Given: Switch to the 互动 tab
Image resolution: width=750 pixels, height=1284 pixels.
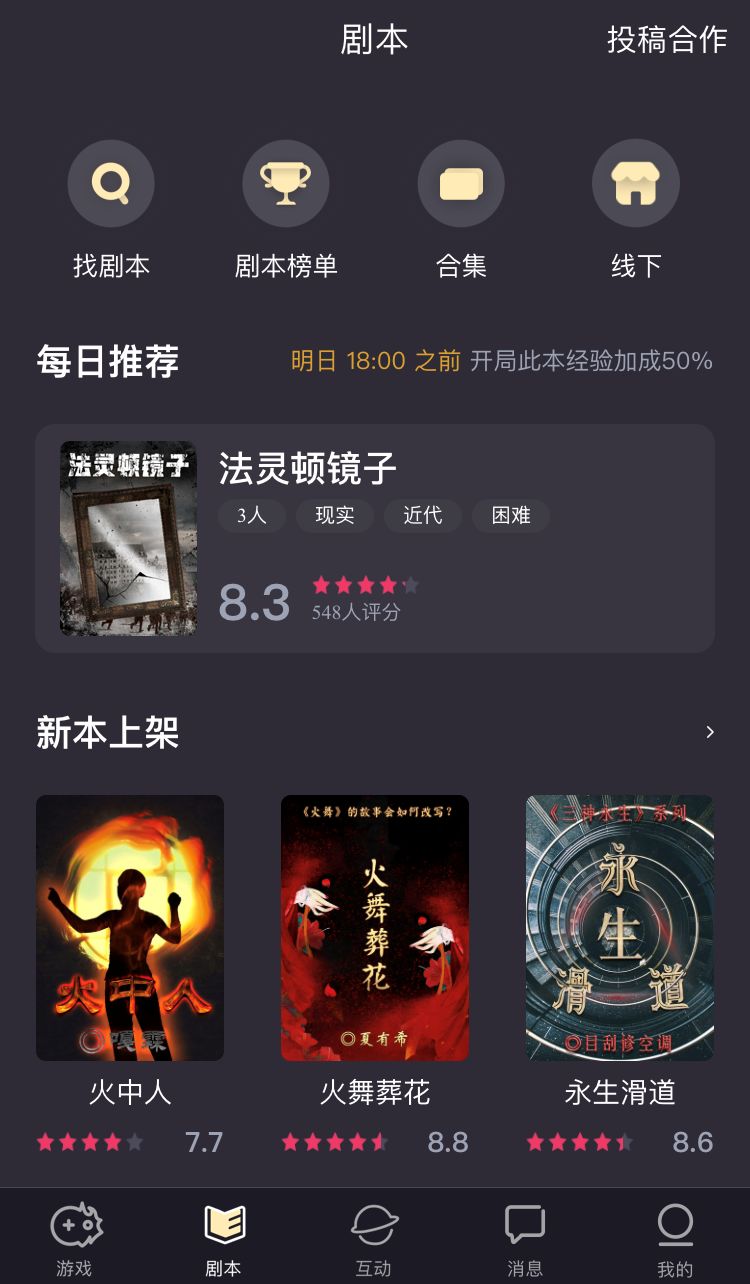Looking at the screenshot, I should coord(374,1240).
